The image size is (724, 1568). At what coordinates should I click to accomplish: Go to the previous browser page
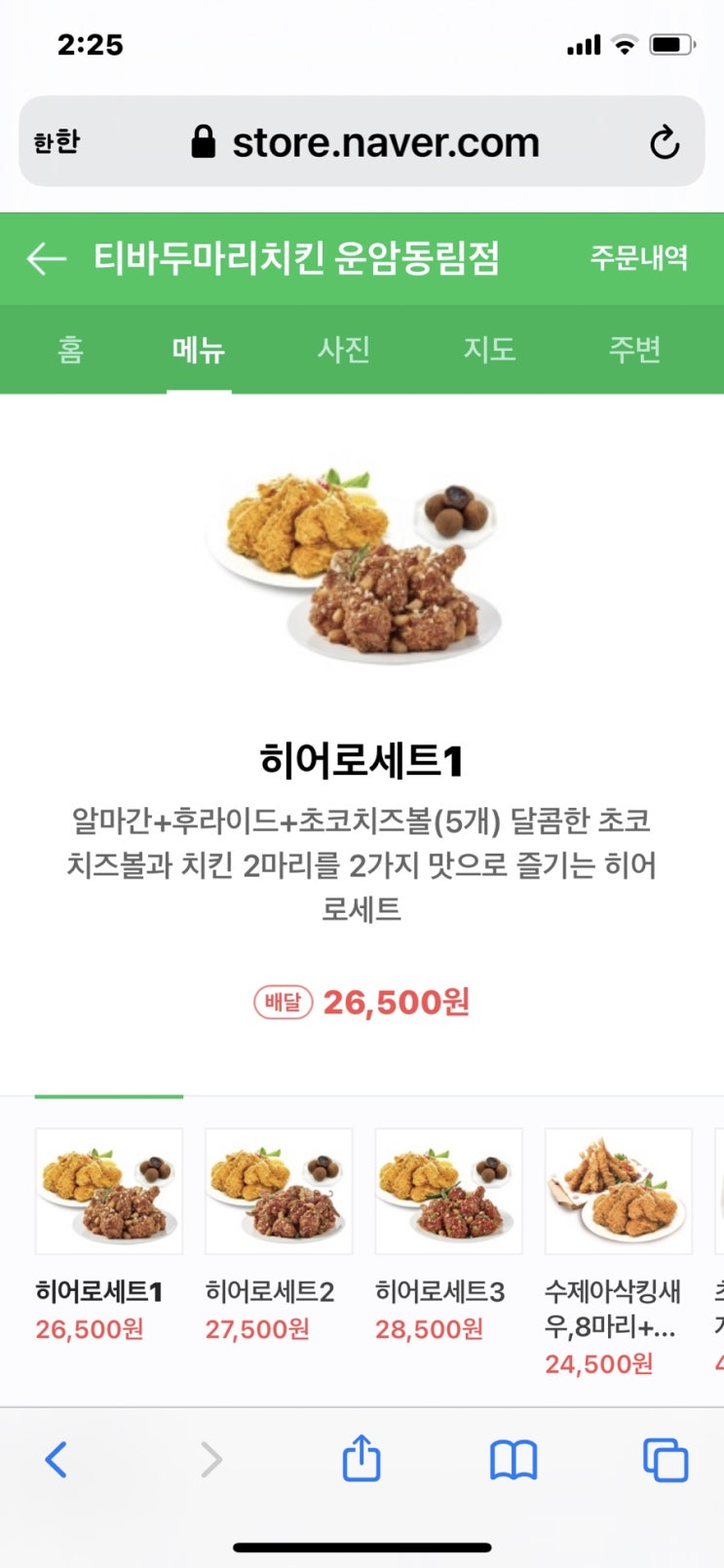tap(57, 1460)
